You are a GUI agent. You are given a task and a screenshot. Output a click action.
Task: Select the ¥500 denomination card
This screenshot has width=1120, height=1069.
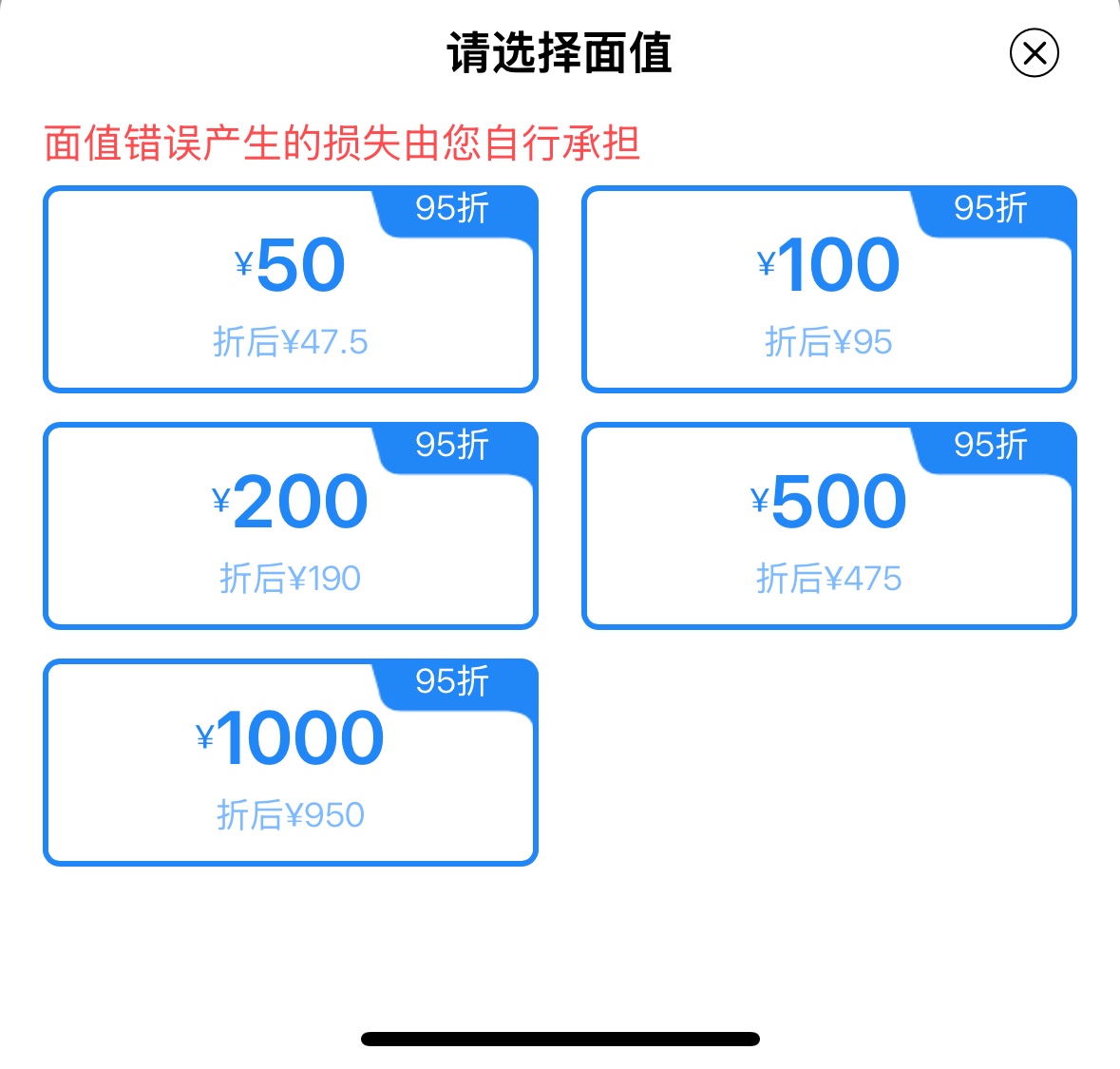click(x=828, y=526)
